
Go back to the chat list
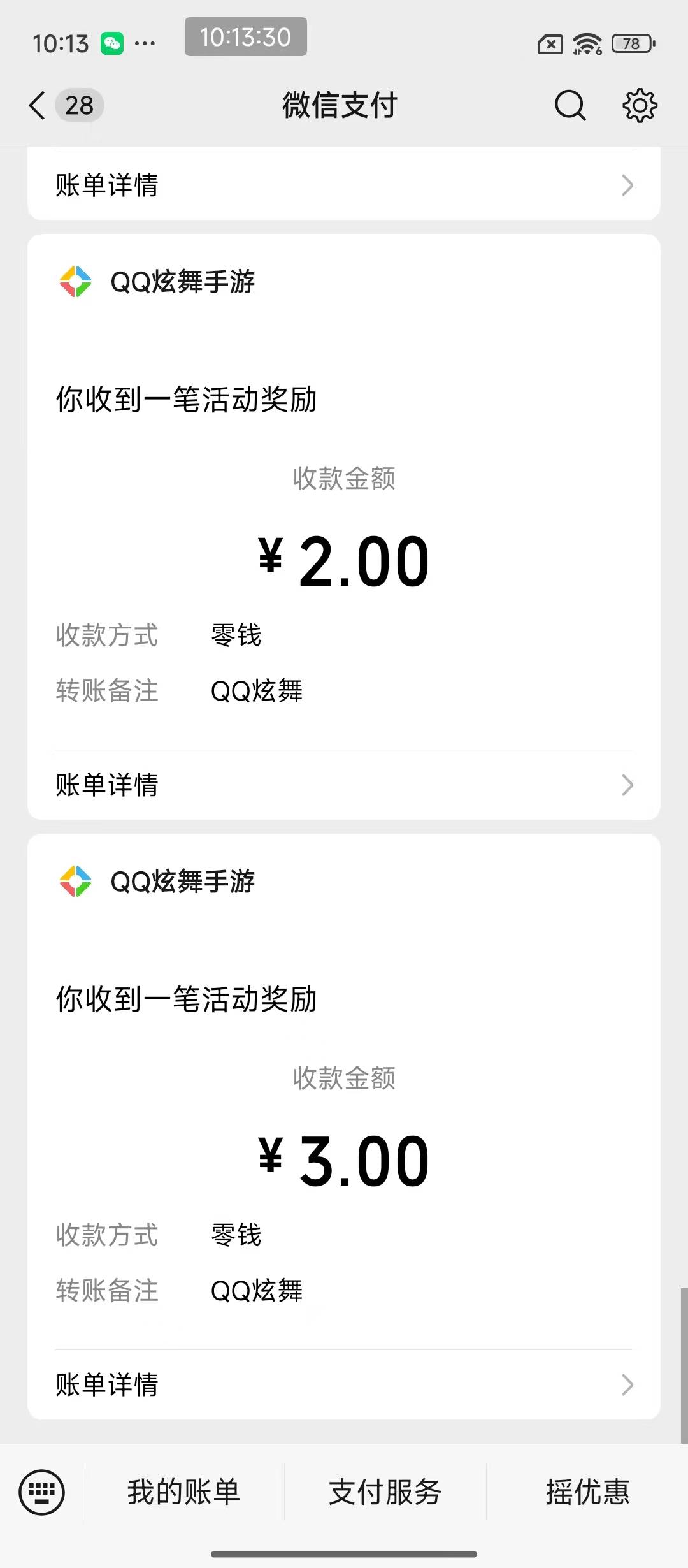tap(38, 105)
